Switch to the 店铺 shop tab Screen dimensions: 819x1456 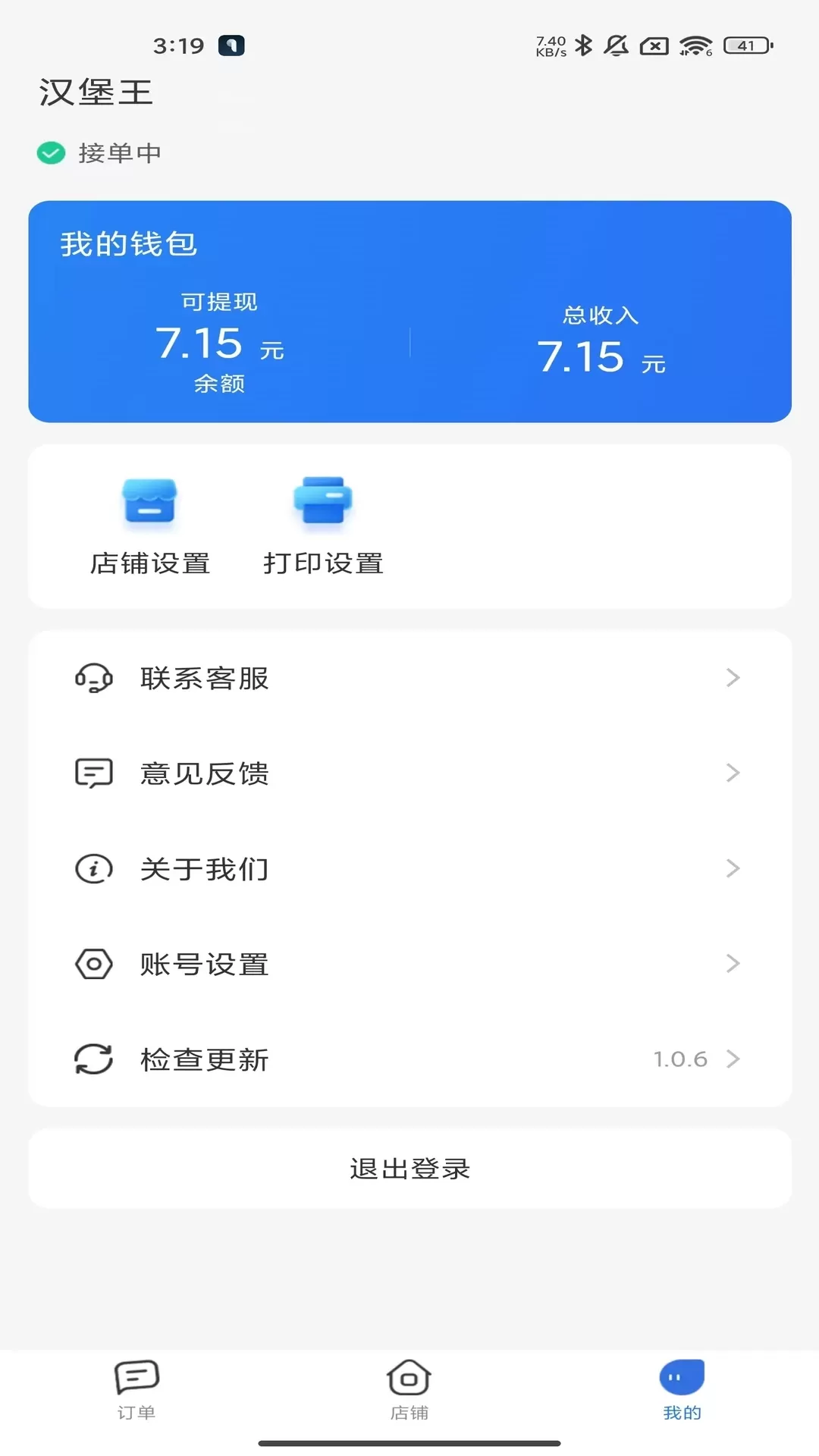(409, 1390)
